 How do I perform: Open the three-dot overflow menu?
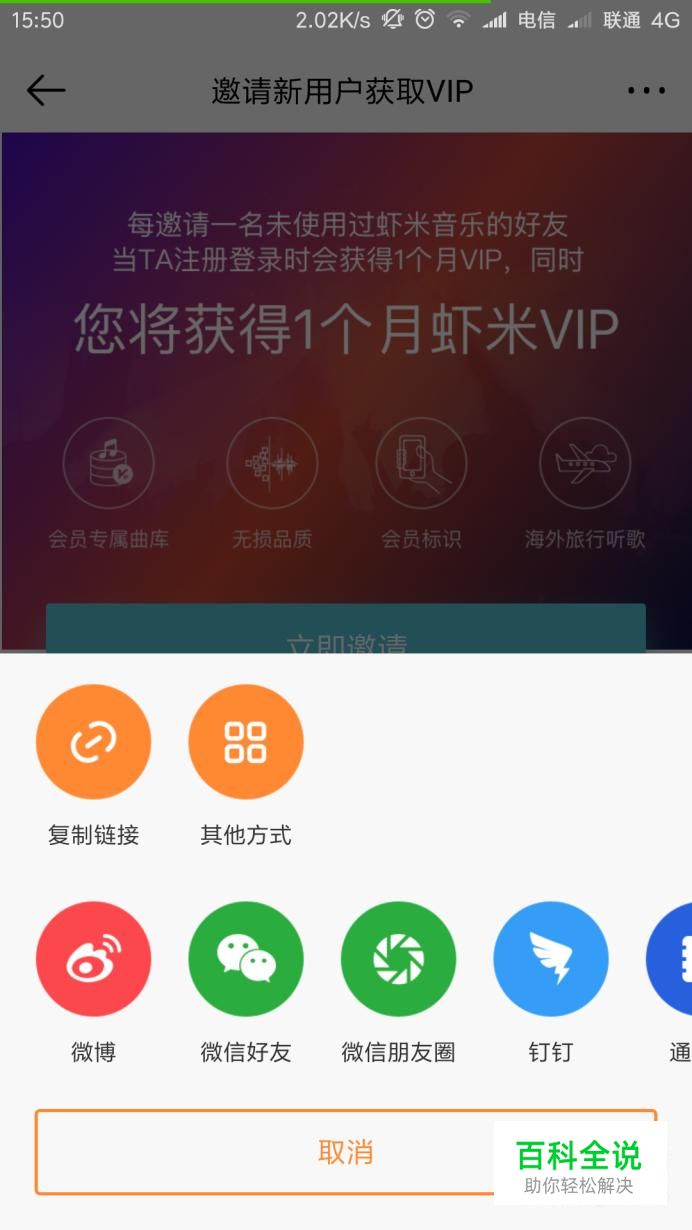646,91
